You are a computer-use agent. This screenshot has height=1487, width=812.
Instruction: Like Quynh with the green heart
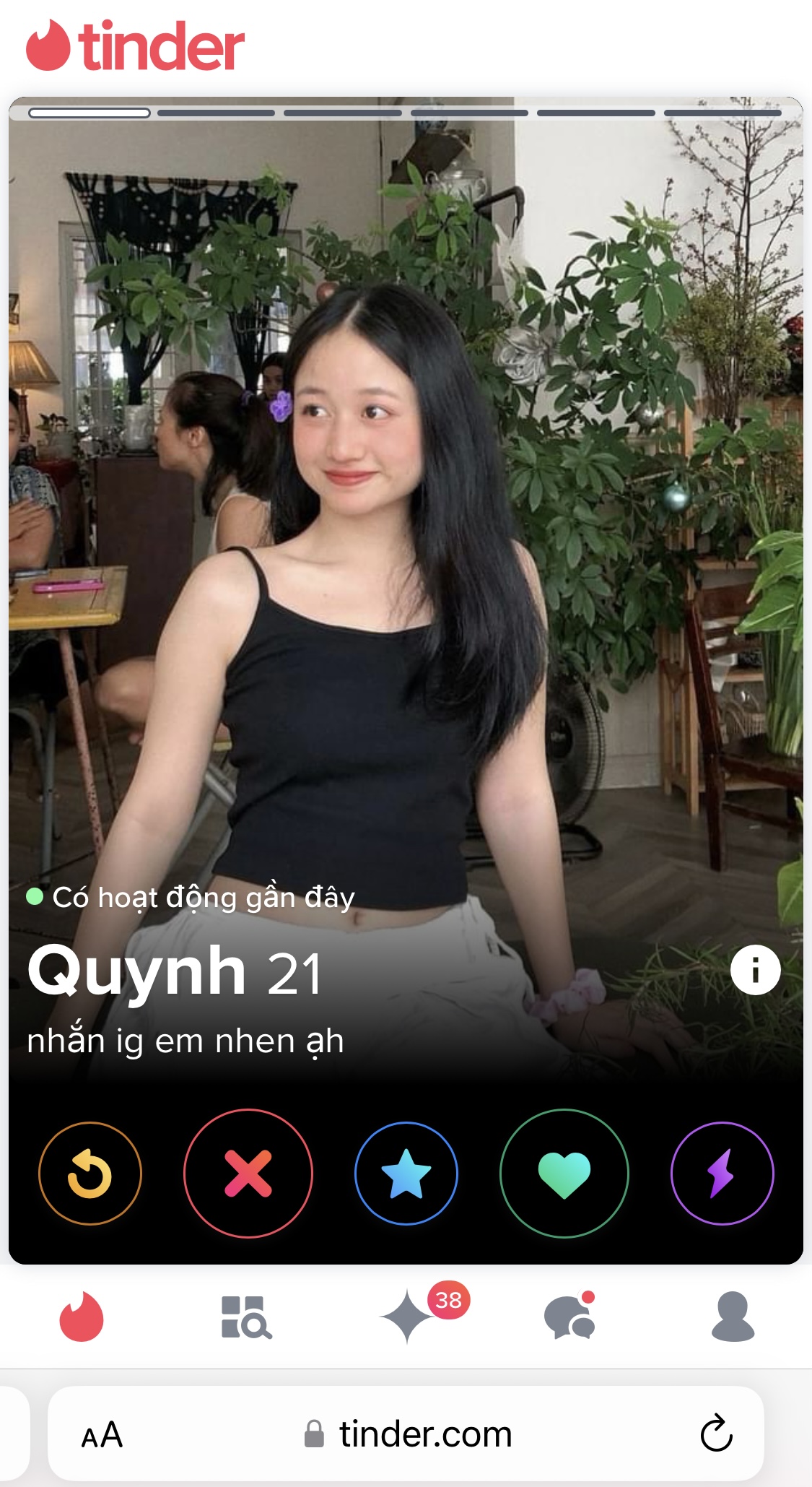point(564,1174)
